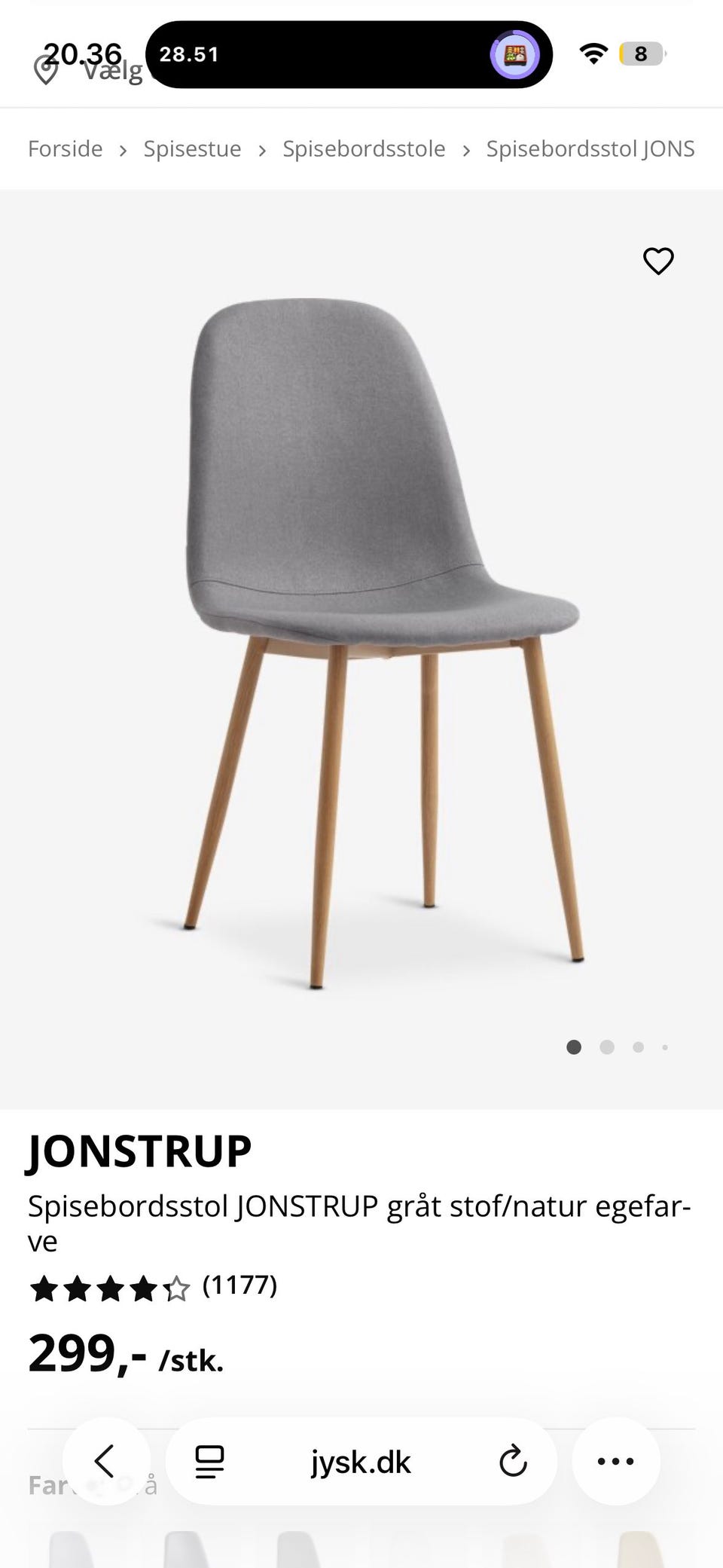Open the browser tabs/reader icon

click(x=209, y=1461)
